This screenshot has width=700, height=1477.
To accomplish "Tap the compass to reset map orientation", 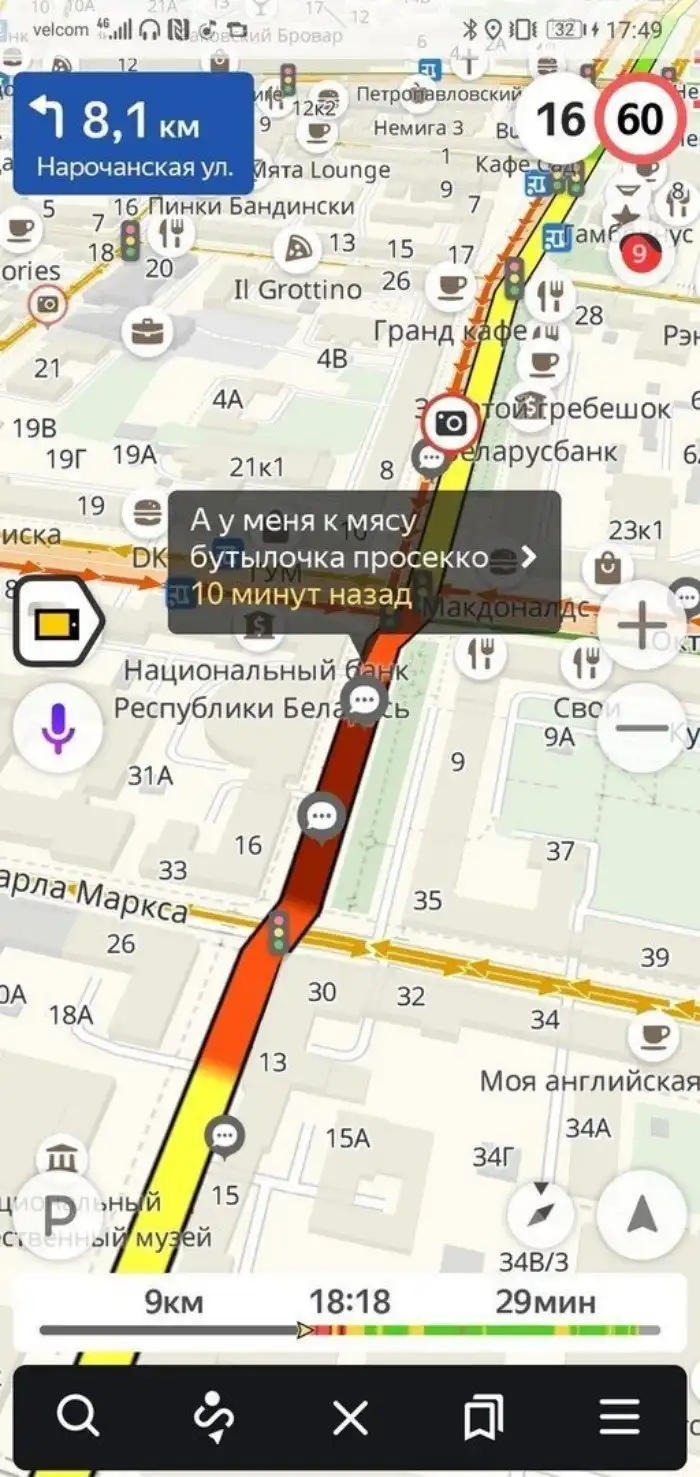I will pyautogui.click(x=541, y=1215).
